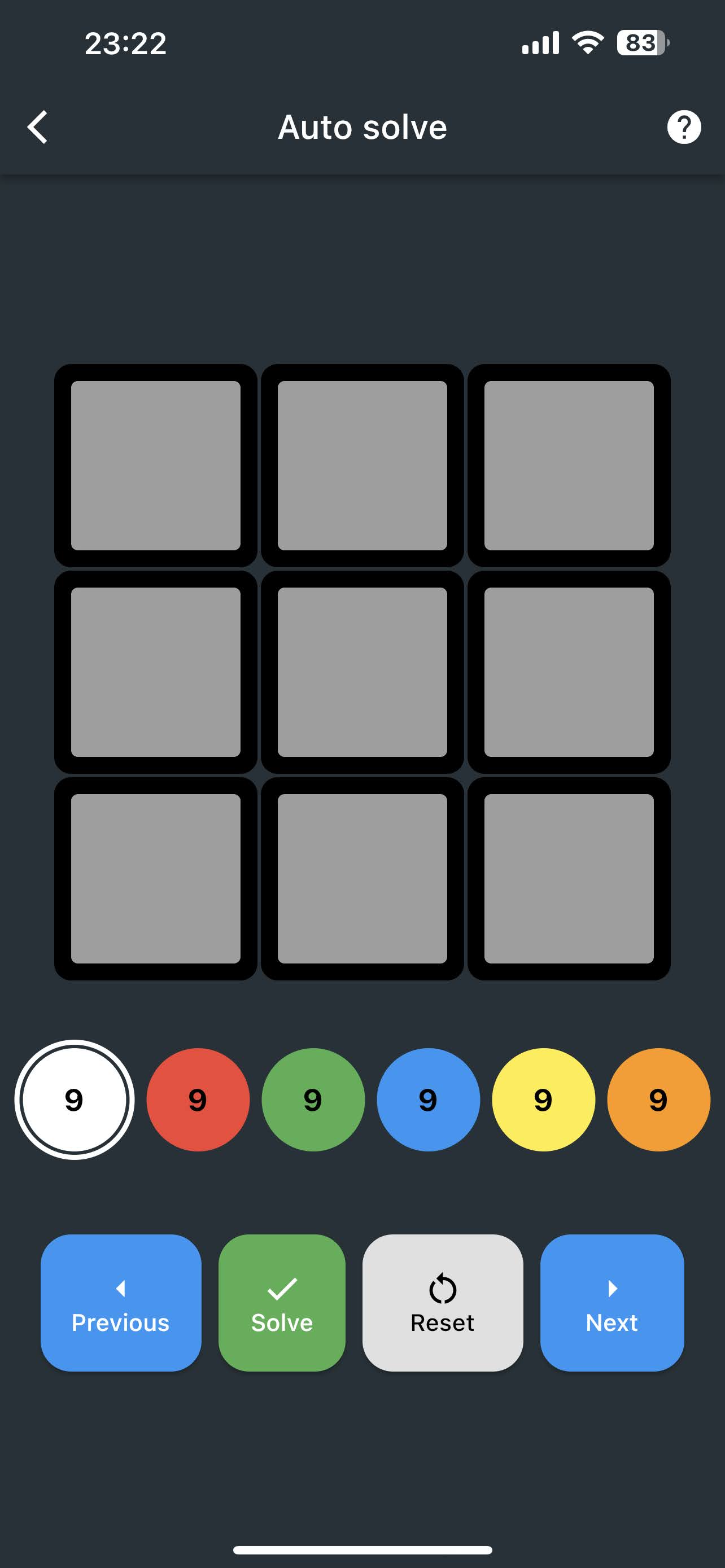
Task: Go to the Previous cube face
Action: (x=120, y=1304)
